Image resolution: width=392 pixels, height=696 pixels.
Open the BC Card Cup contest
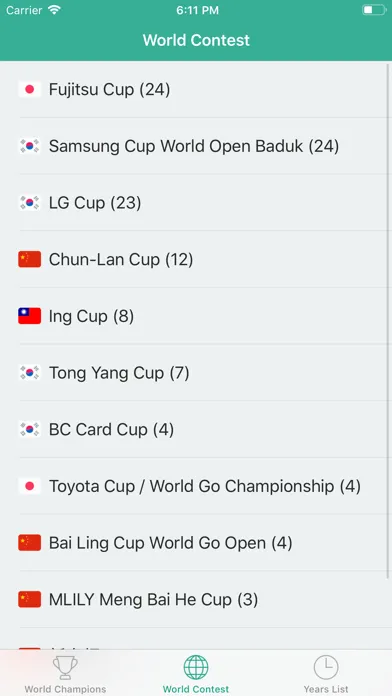coord(196,429)
